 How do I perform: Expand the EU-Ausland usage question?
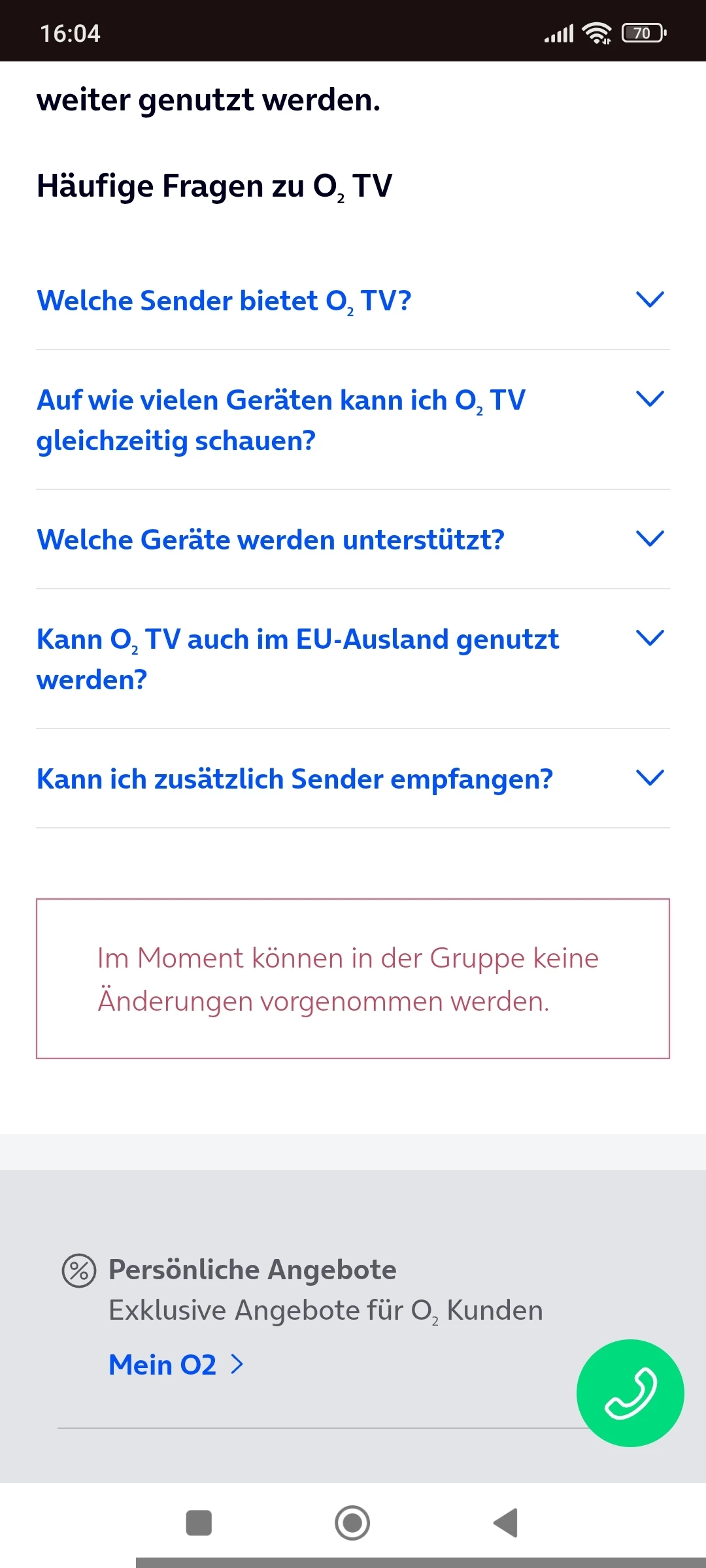coord(353,659)
